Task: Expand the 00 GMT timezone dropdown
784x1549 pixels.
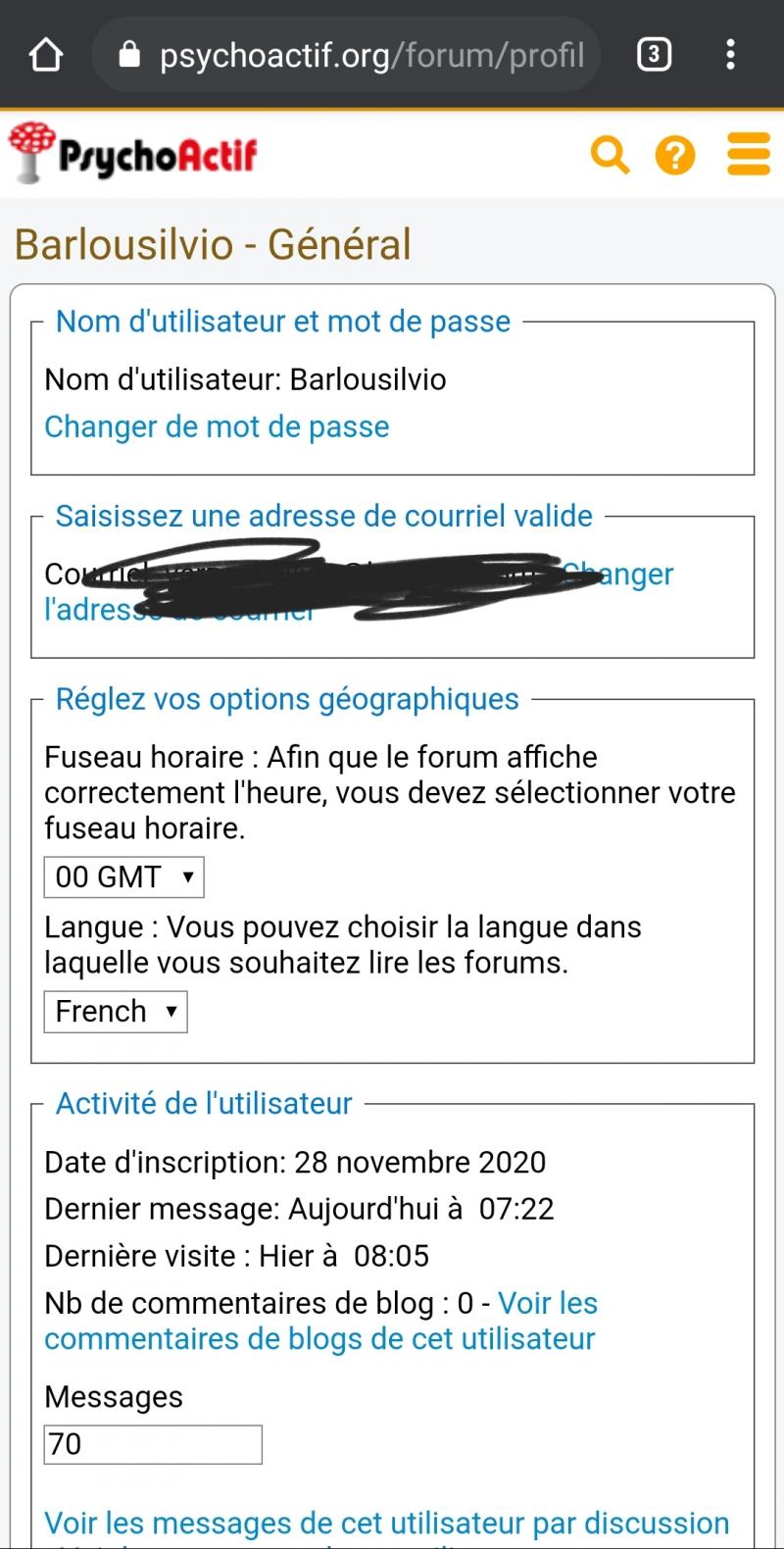Action: [124, 877]
